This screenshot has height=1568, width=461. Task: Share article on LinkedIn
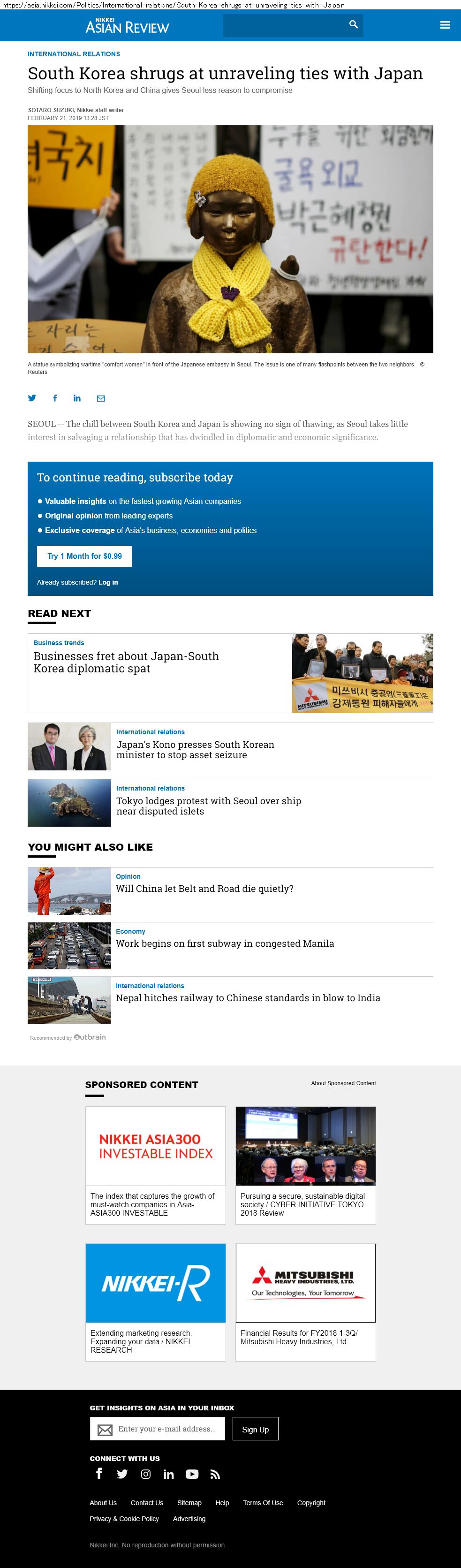(77, 398)
